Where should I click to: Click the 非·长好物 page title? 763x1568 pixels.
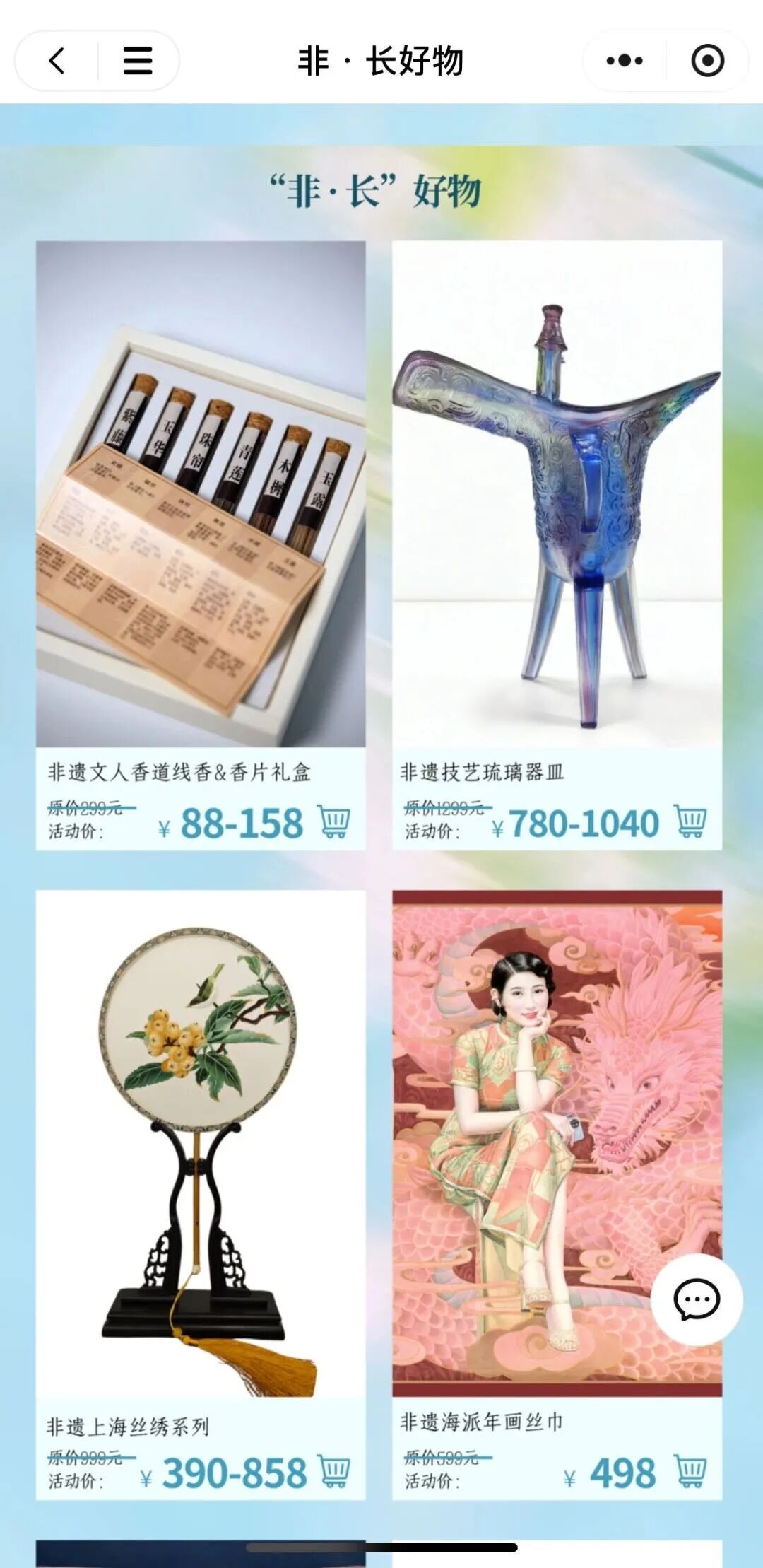[x=381, y=61]
